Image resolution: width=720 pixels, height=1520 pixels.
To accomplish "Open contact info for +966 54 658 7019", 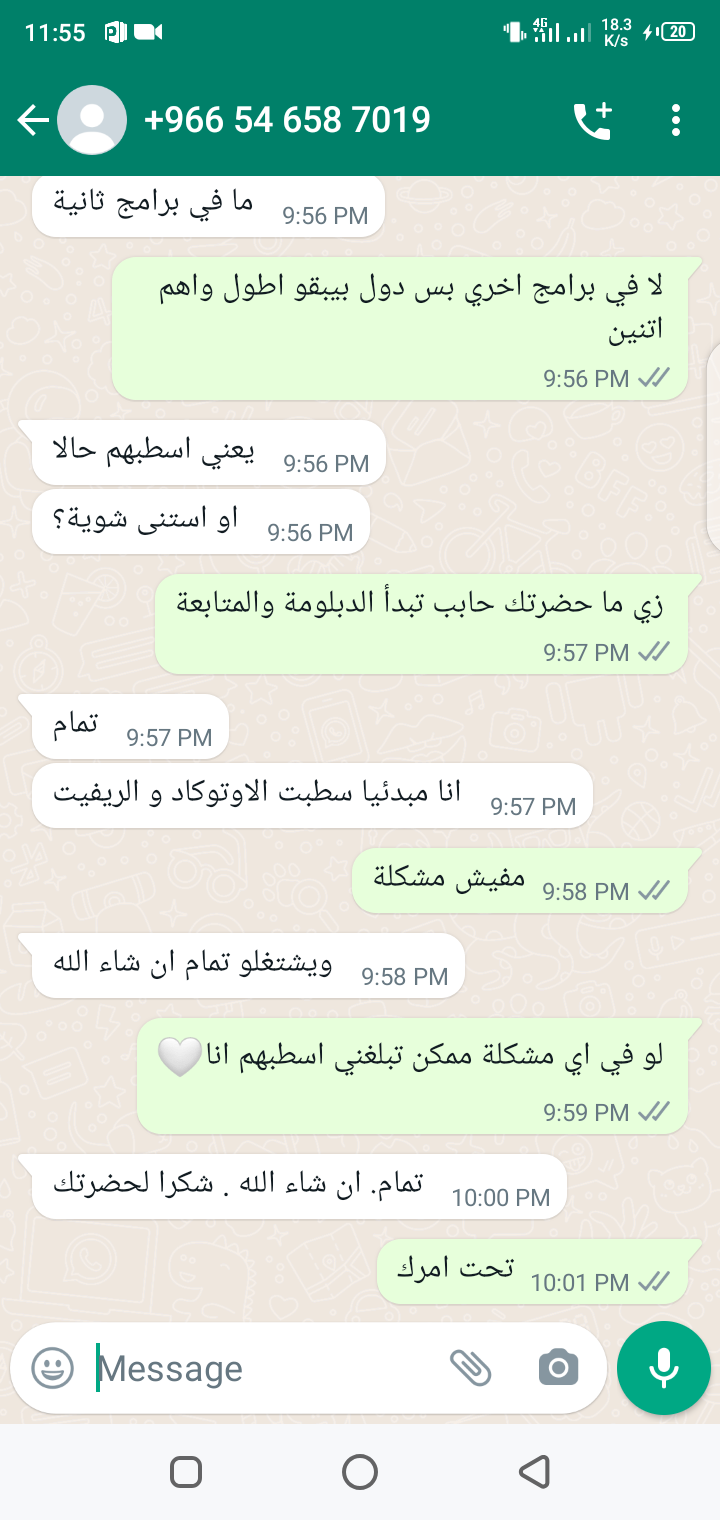I will pos(287,120).
